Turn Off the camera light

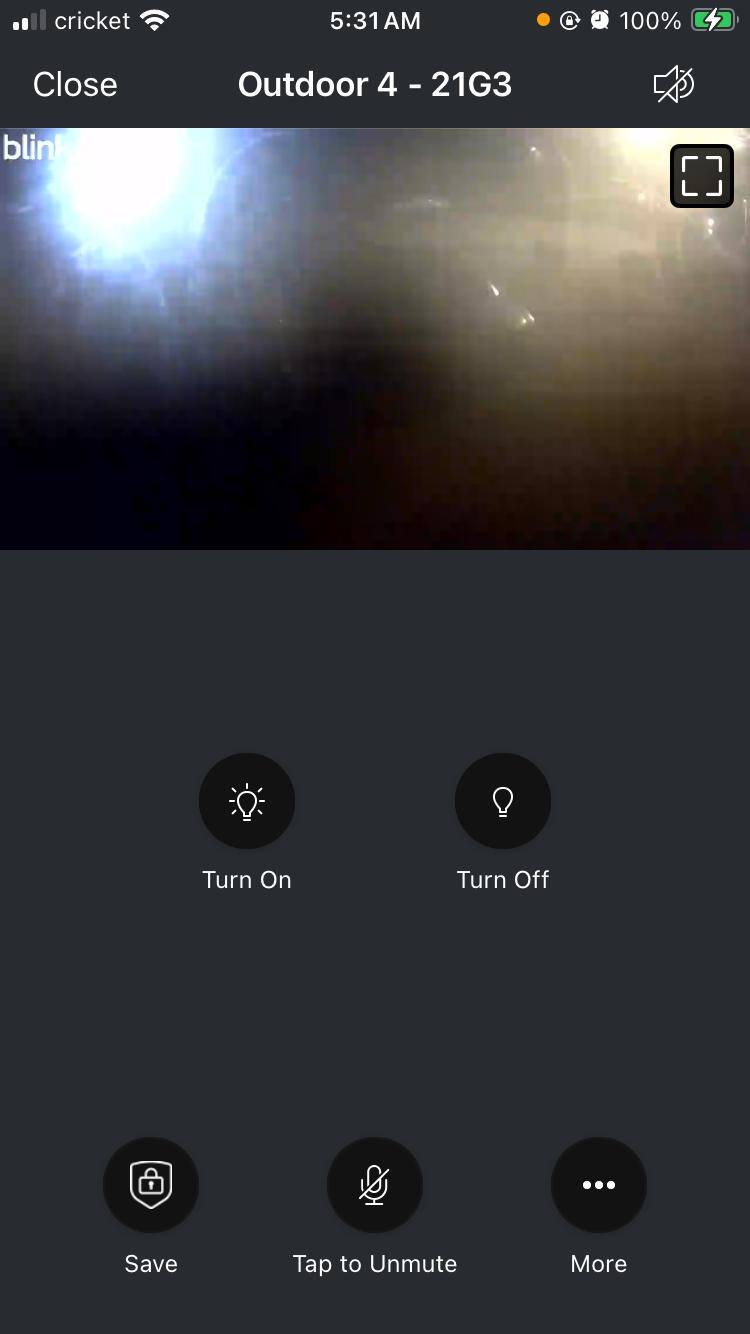[x=502, y=802]
